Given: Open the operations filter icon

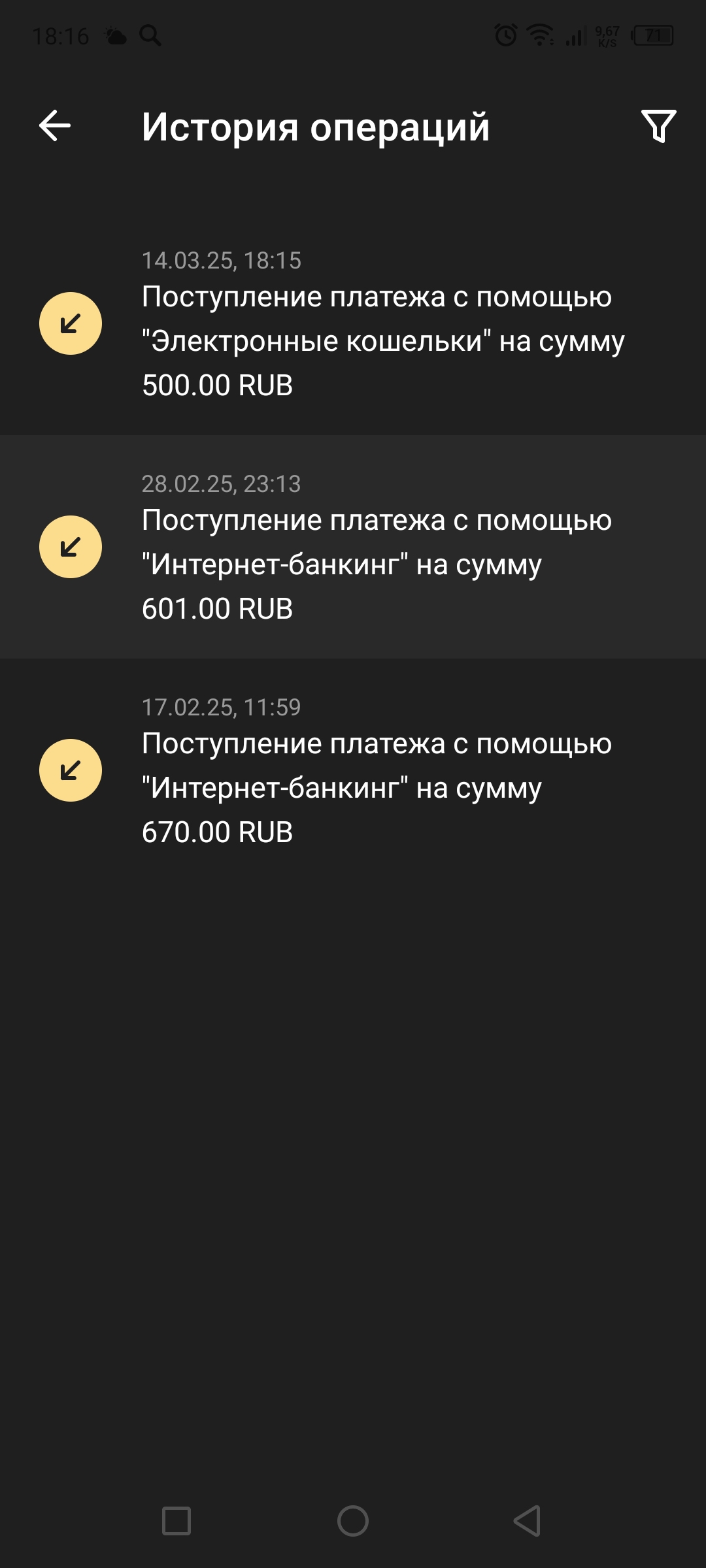Looking at the screenshot, I should tap(658, 126).
